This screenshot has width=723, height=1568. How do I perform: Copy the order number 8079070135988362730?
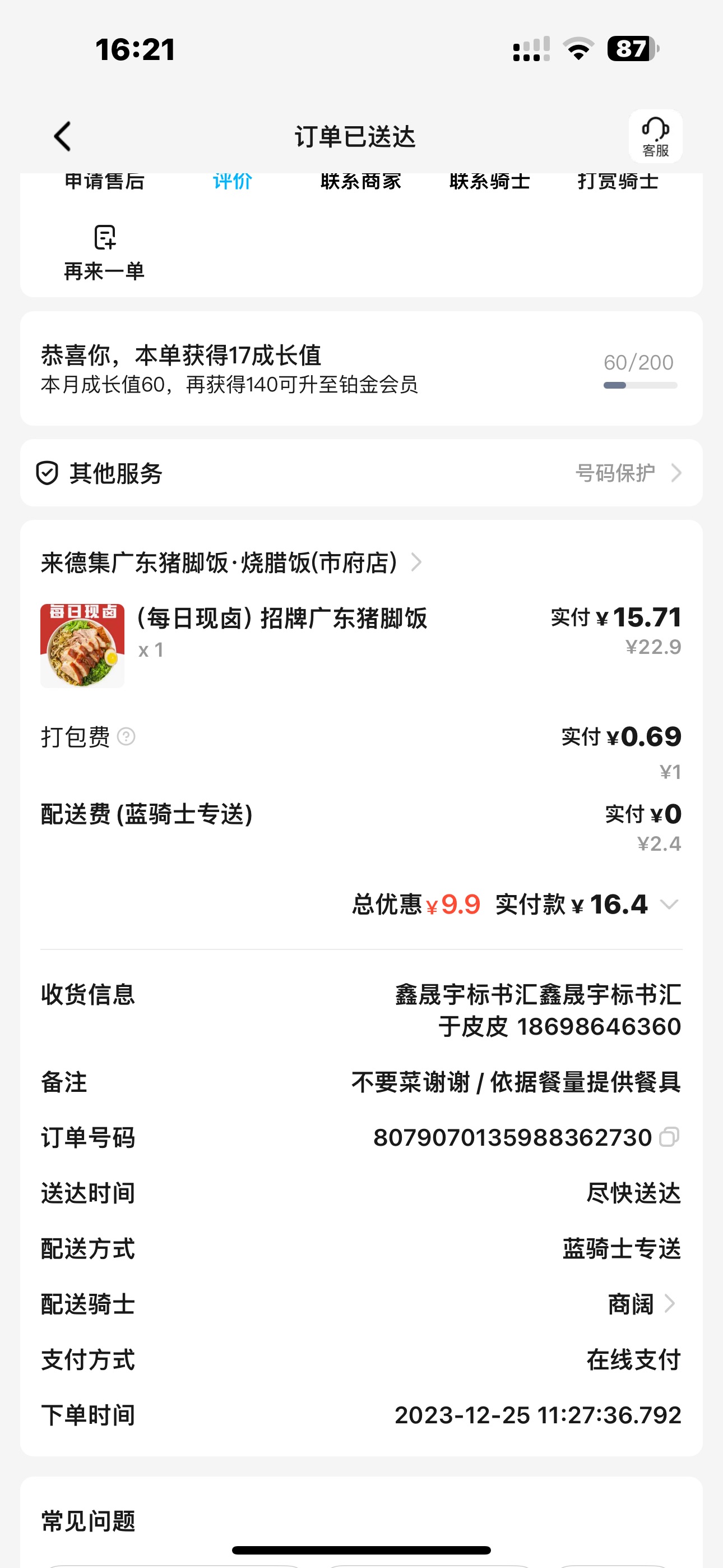pos(669,1137)
